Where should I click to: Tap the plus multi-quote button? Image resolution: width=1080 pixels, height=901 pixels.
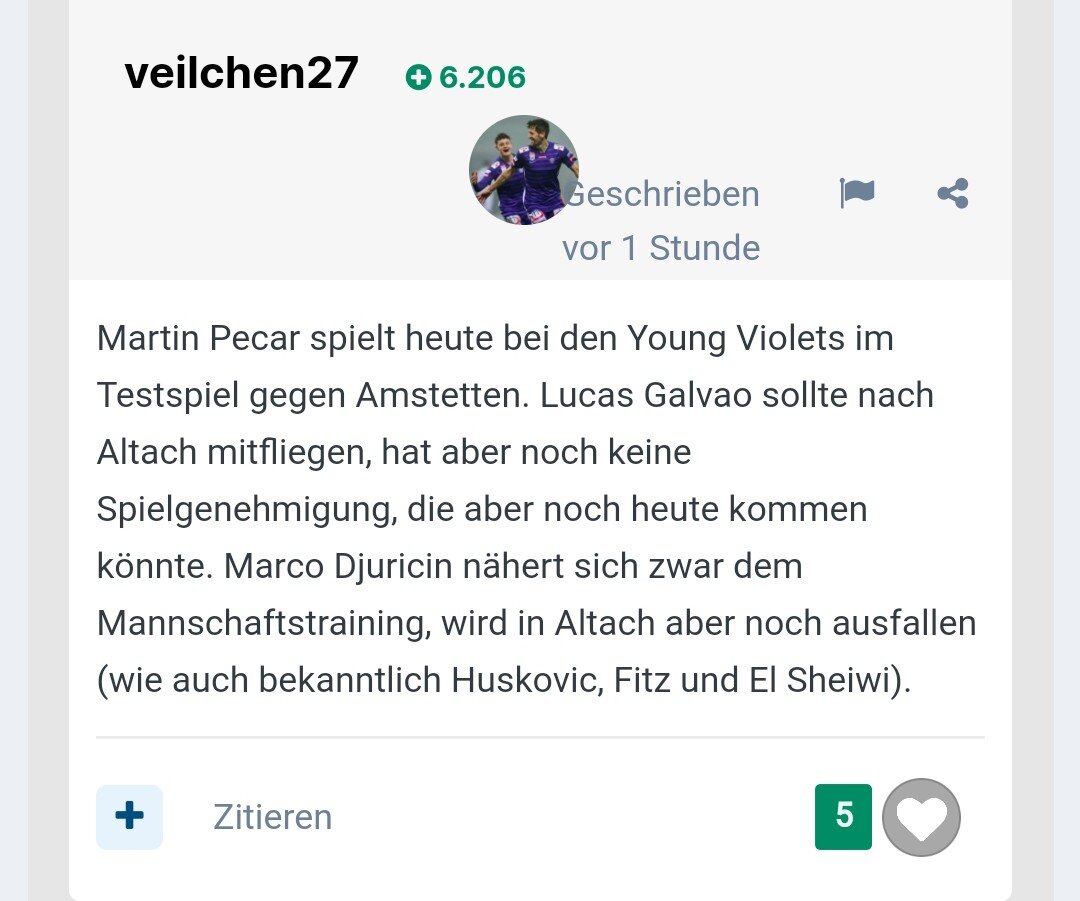tap(129, 816)
